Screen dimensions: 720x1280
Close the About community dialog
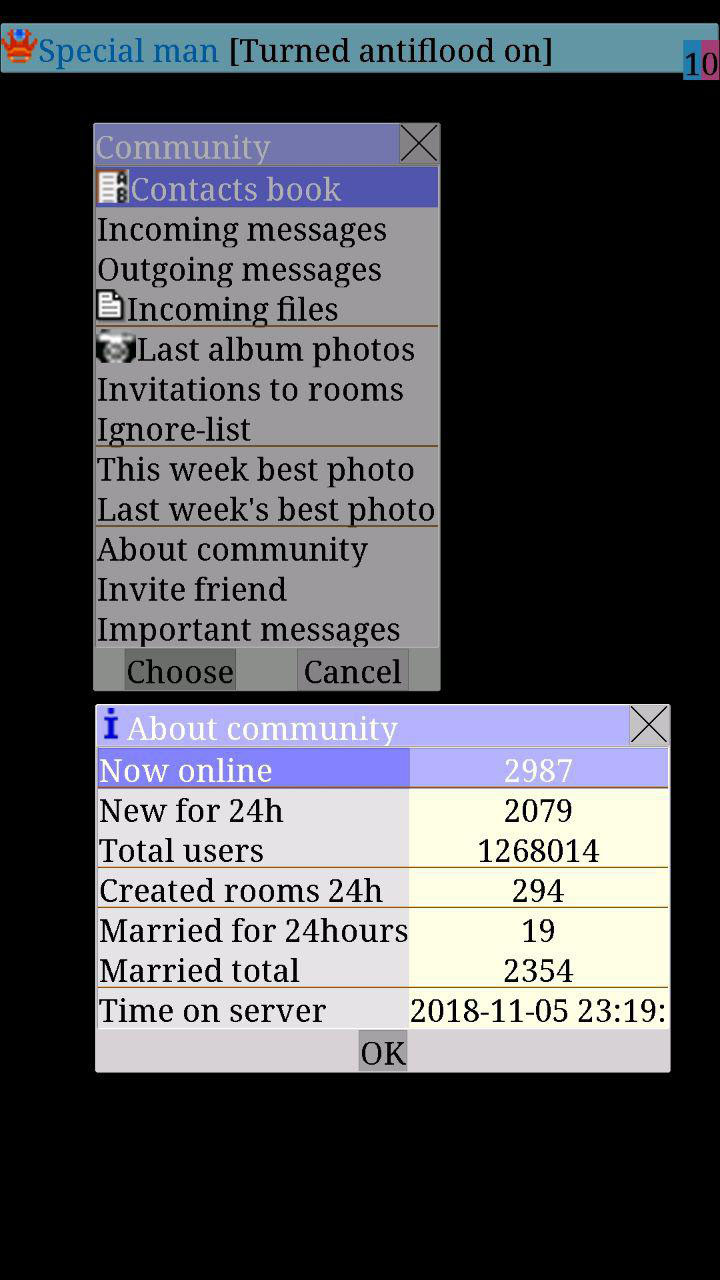(649, 725)
